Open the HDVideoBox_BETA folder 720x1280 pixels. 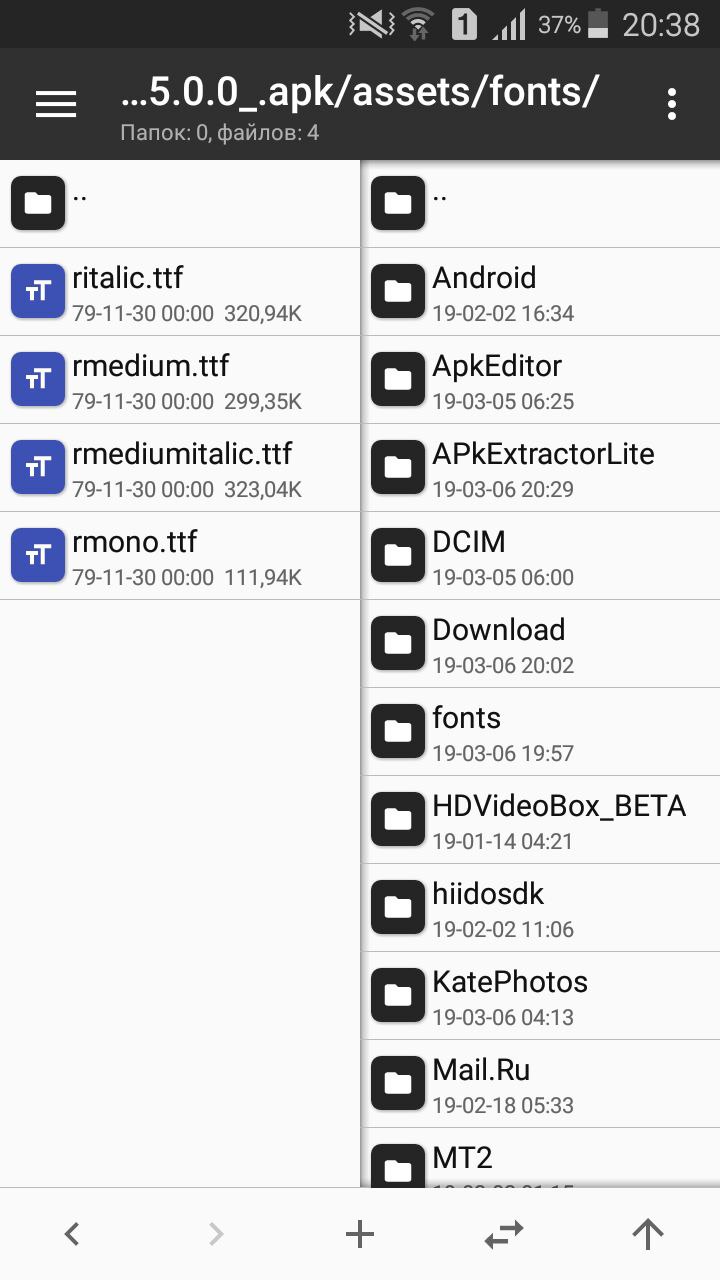[541, 820]
